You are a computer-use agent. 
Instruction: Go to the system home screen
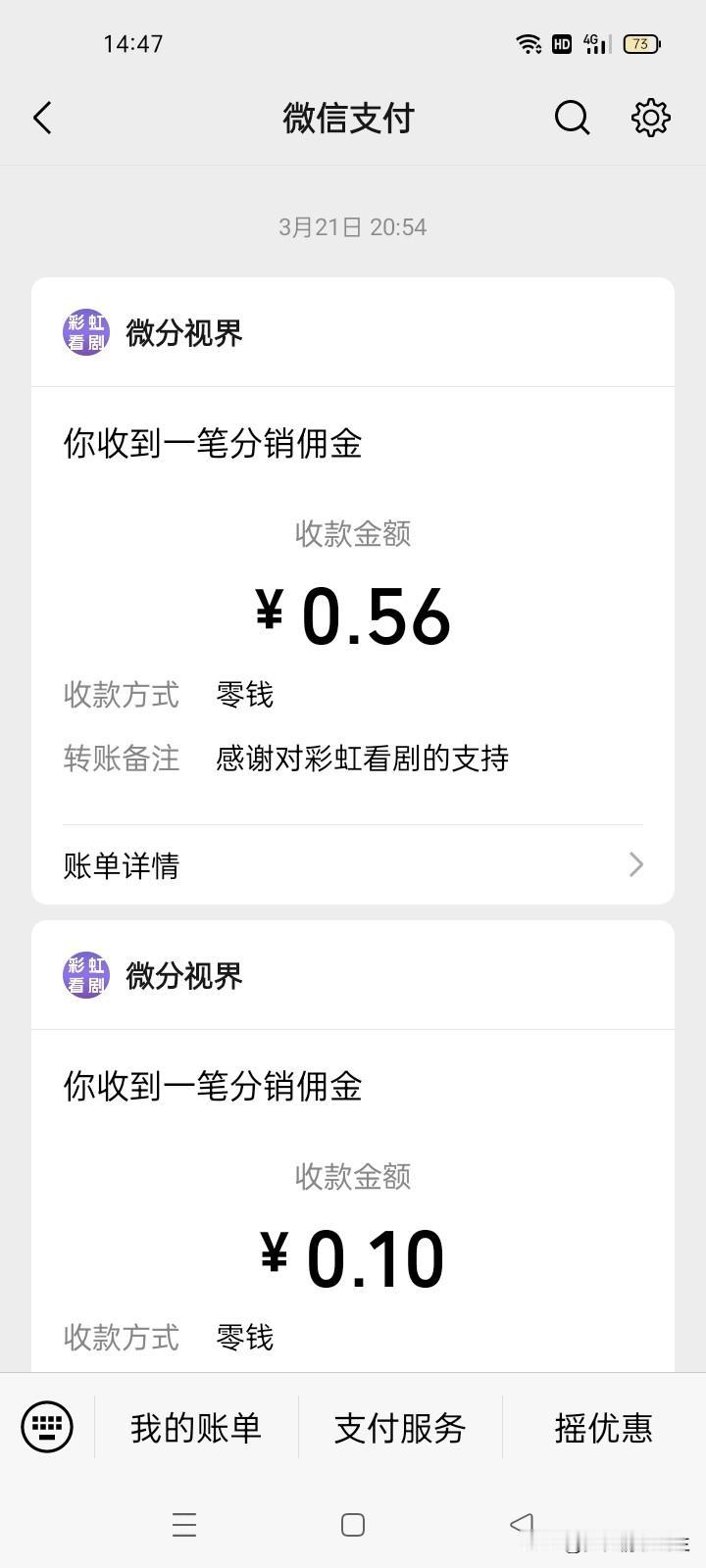click(x=353, y=1525)
